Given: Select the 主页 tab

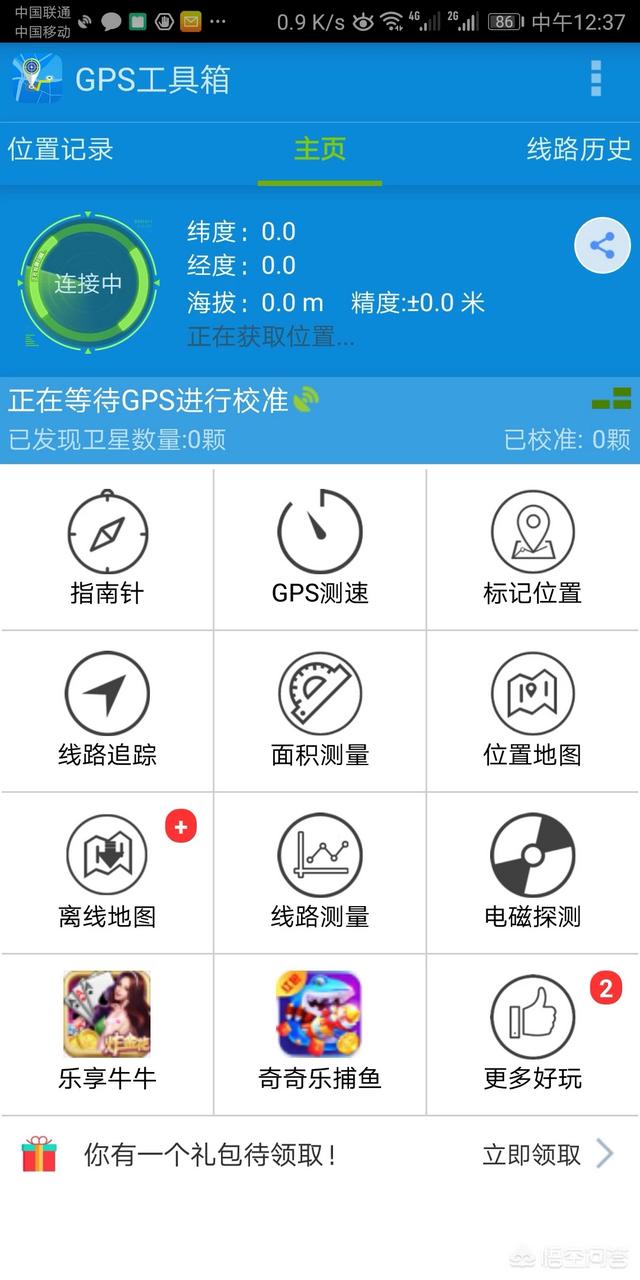Looking at the screenshot, I should pos(320,150).
